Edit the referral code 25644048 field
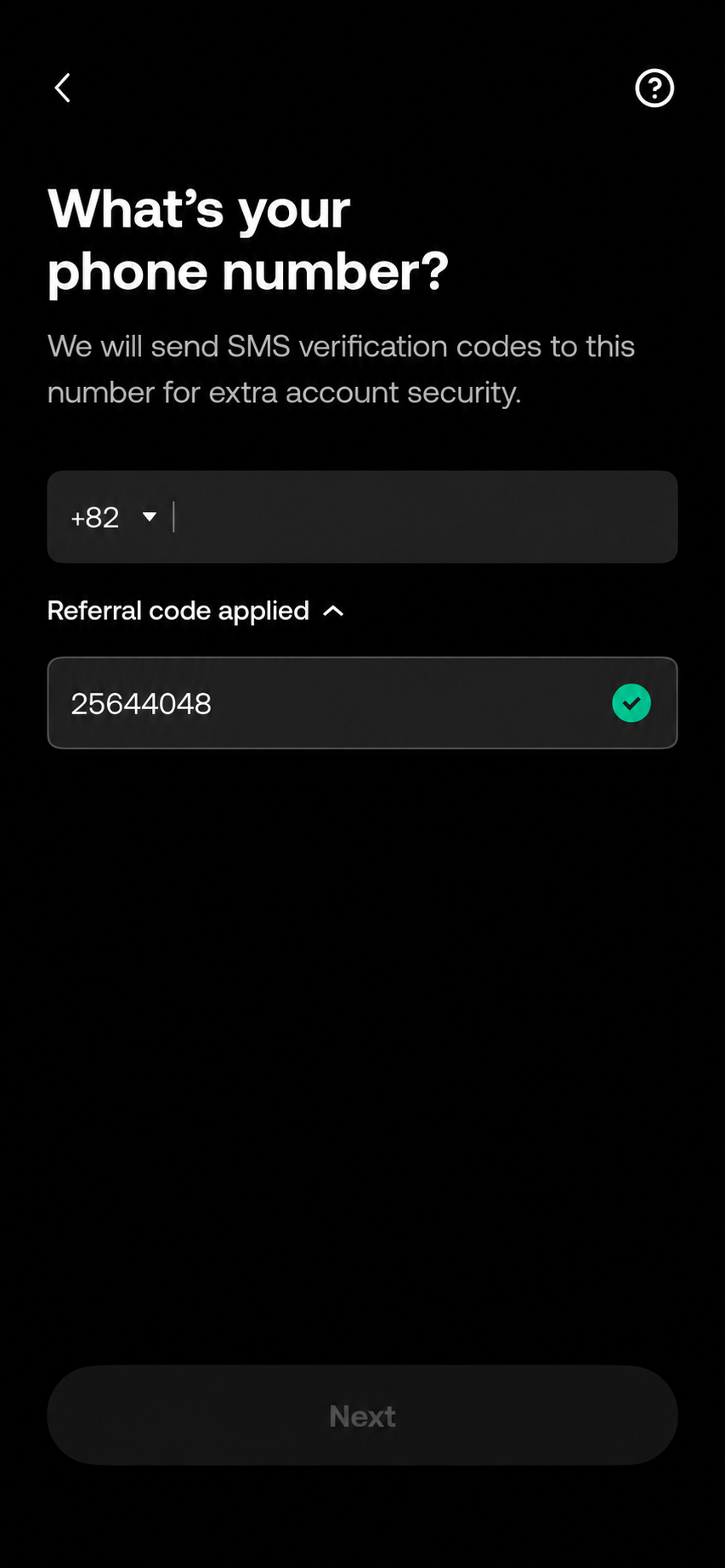 [362, 703]
